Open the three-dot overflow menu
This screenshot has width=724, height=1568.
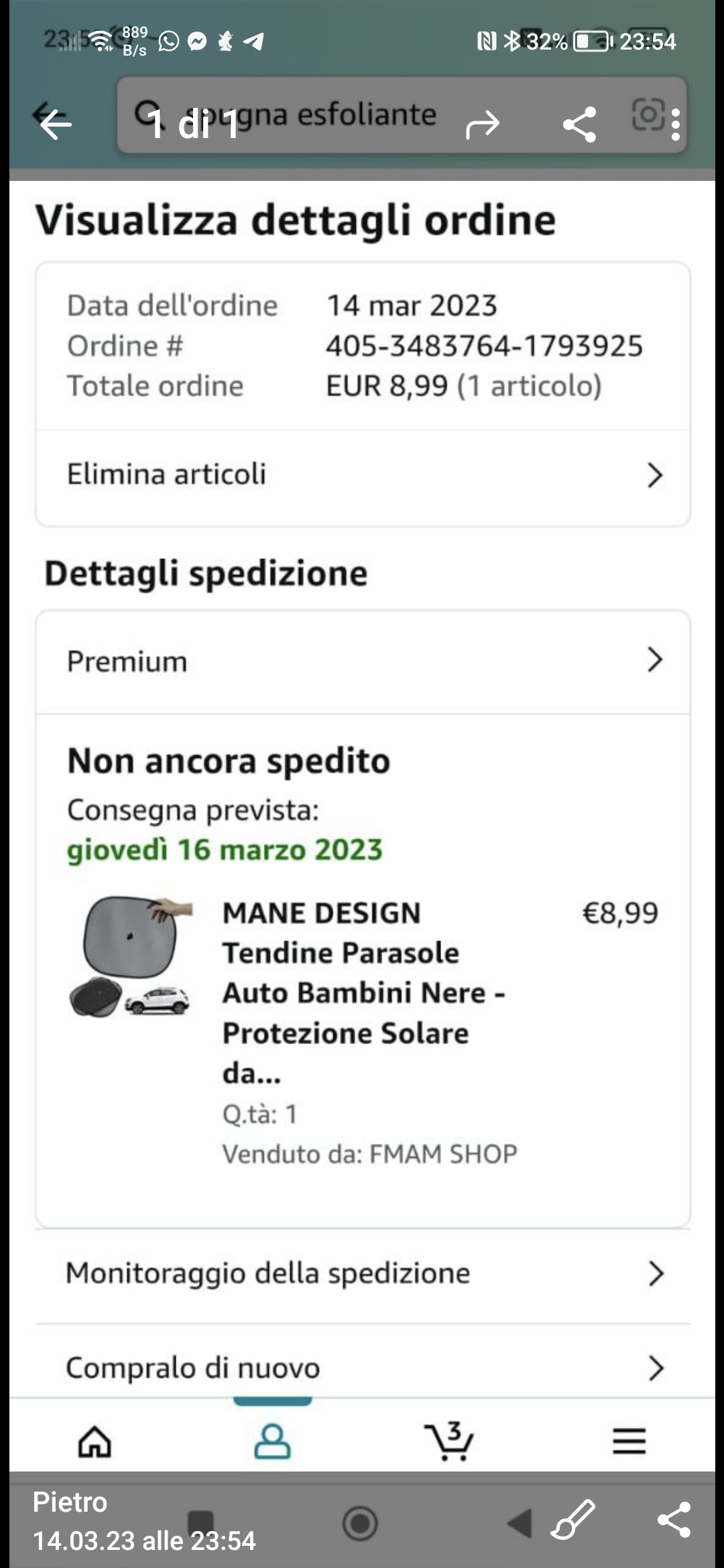point(675,125)
